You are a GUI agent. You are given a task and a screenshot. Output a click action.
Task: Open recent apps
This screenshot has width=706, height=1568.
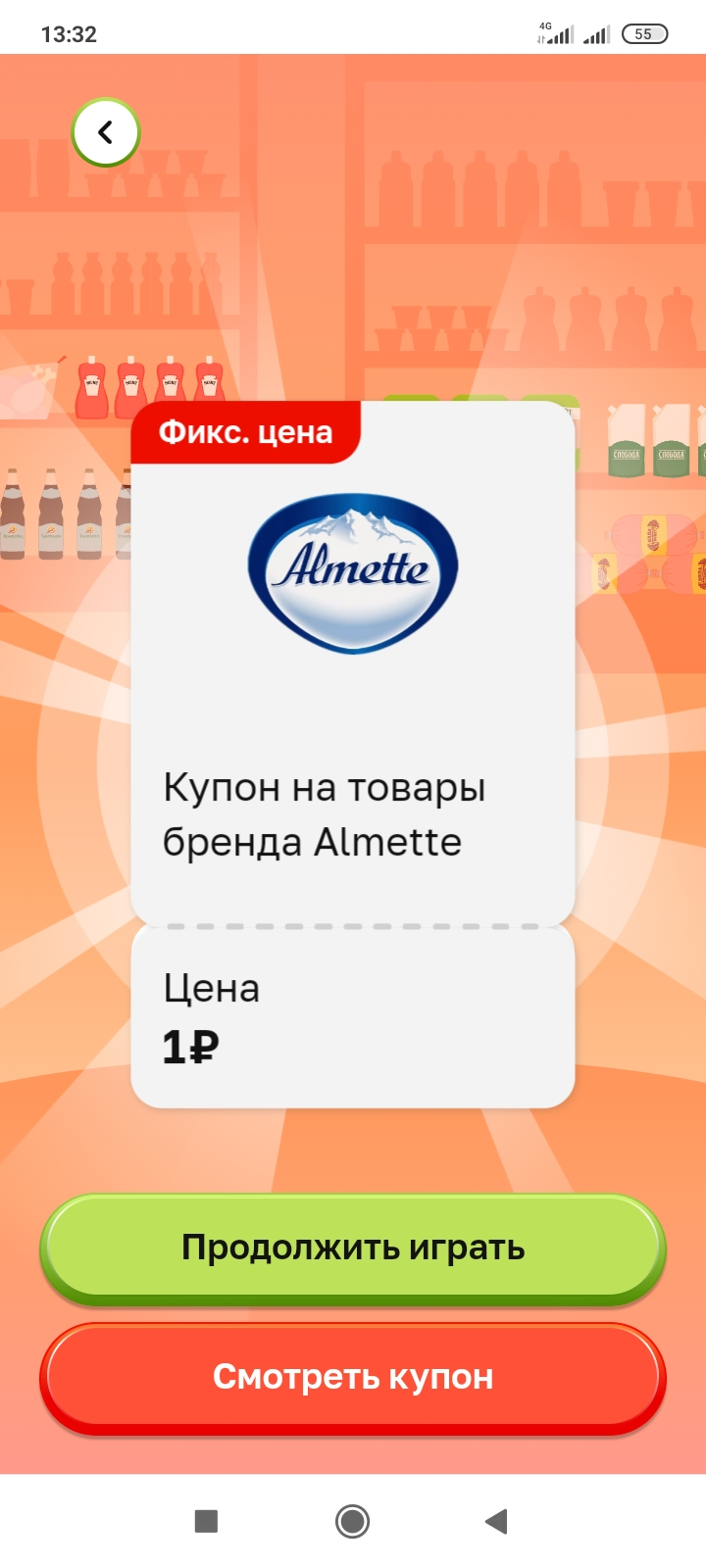(x=207, y=1521)
